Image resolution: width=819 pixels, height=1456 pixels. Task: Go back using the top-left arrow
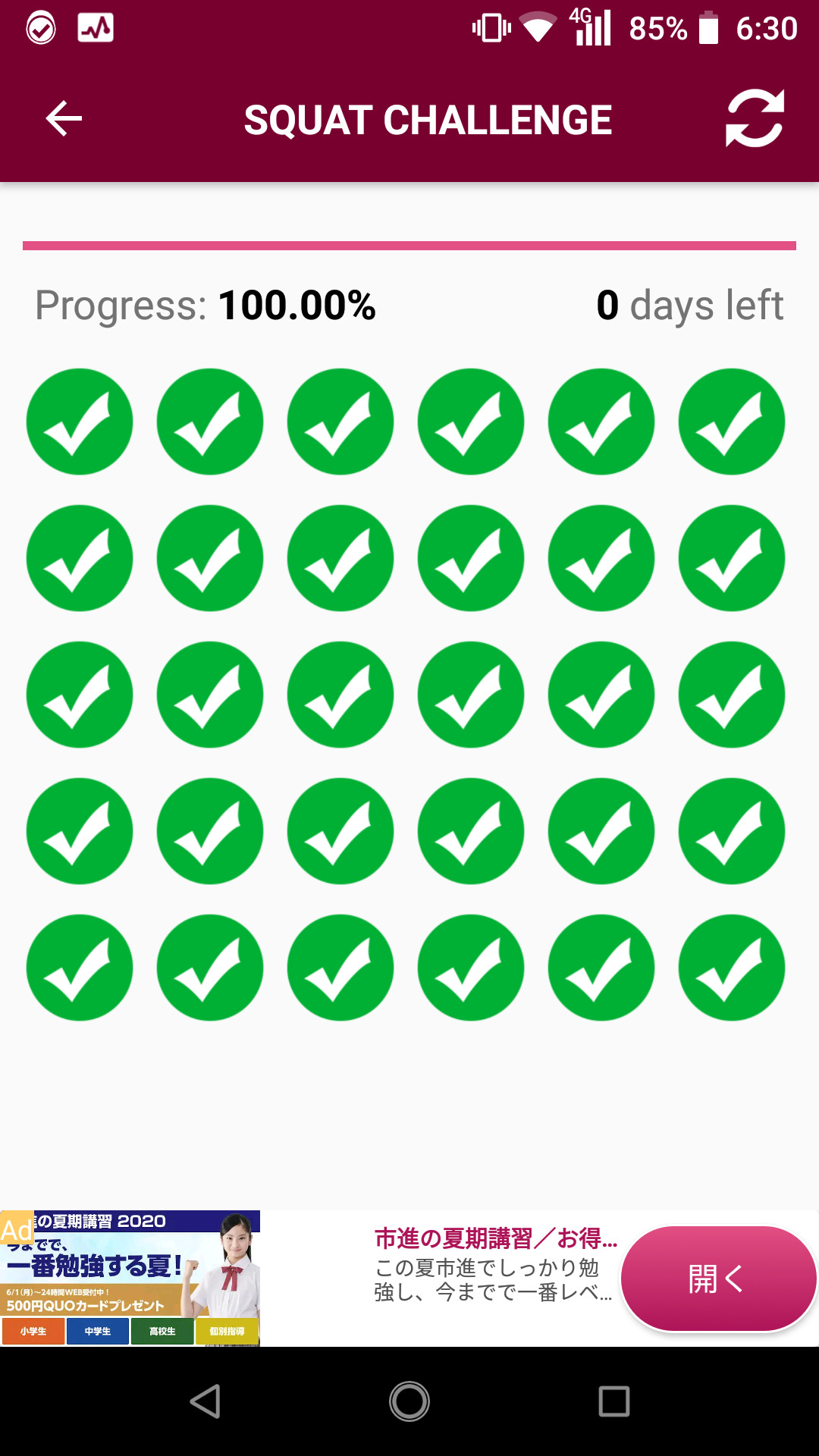coord(64,119)
